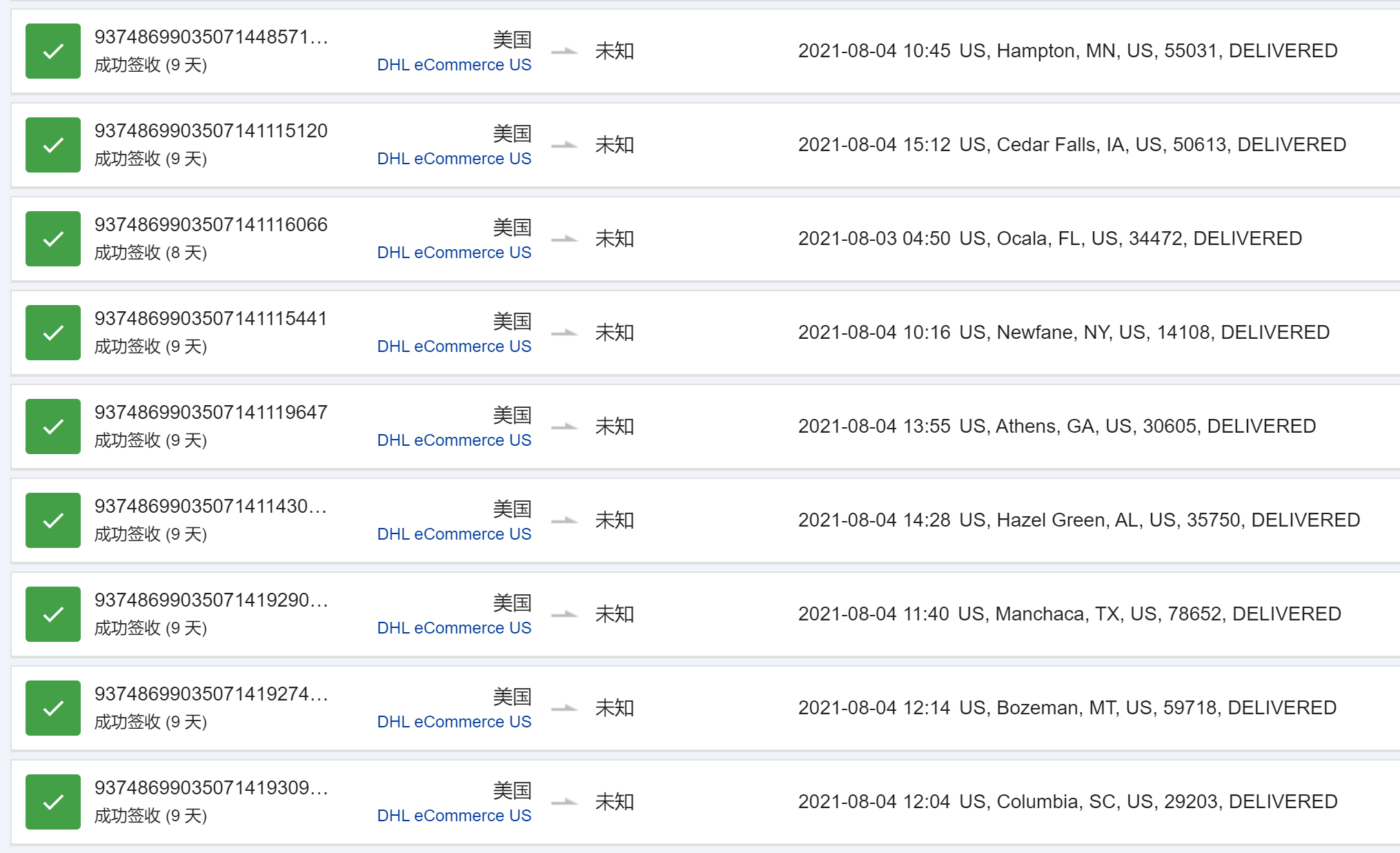Open tracking row delivered to Hampton, MN
The image size is (1400, 853).
pos(1067,51)
